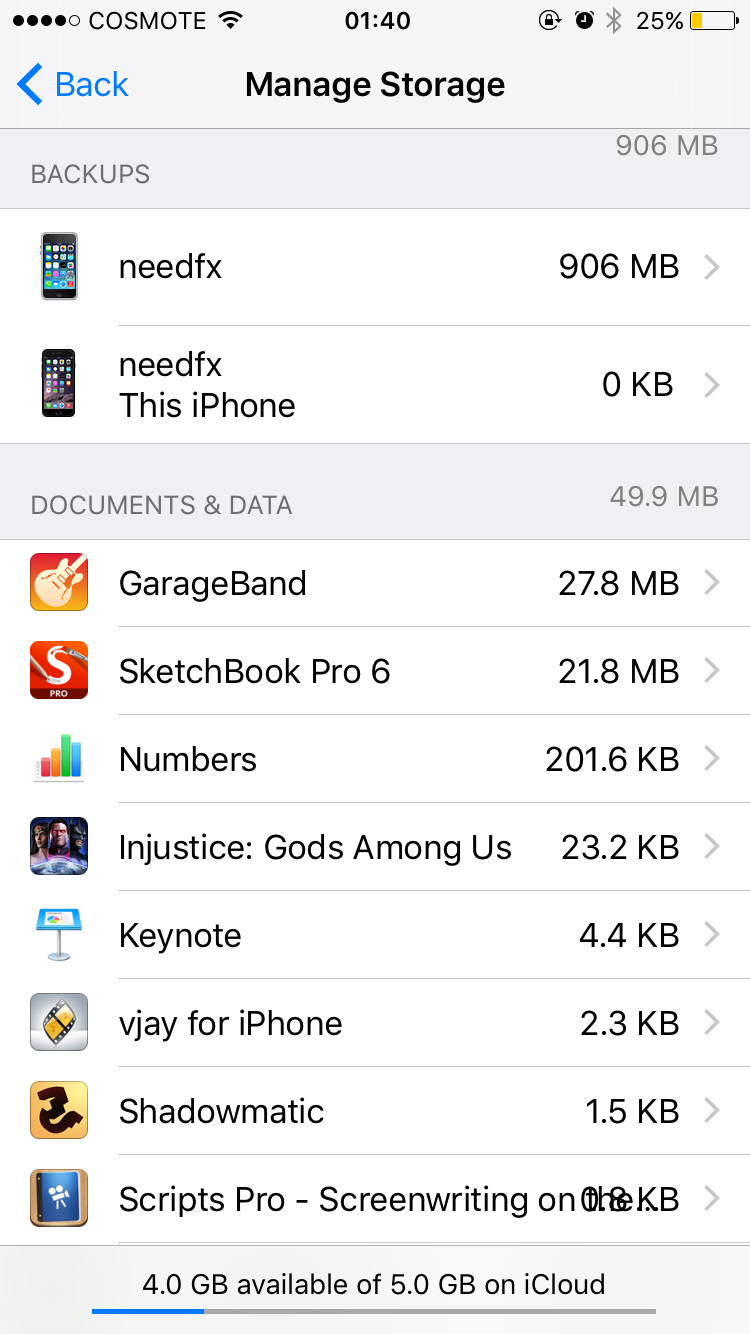Viewport: 750px width, 1334px height.
Task: Open the 906 MB needfx backup
Action: click(375, 267)
